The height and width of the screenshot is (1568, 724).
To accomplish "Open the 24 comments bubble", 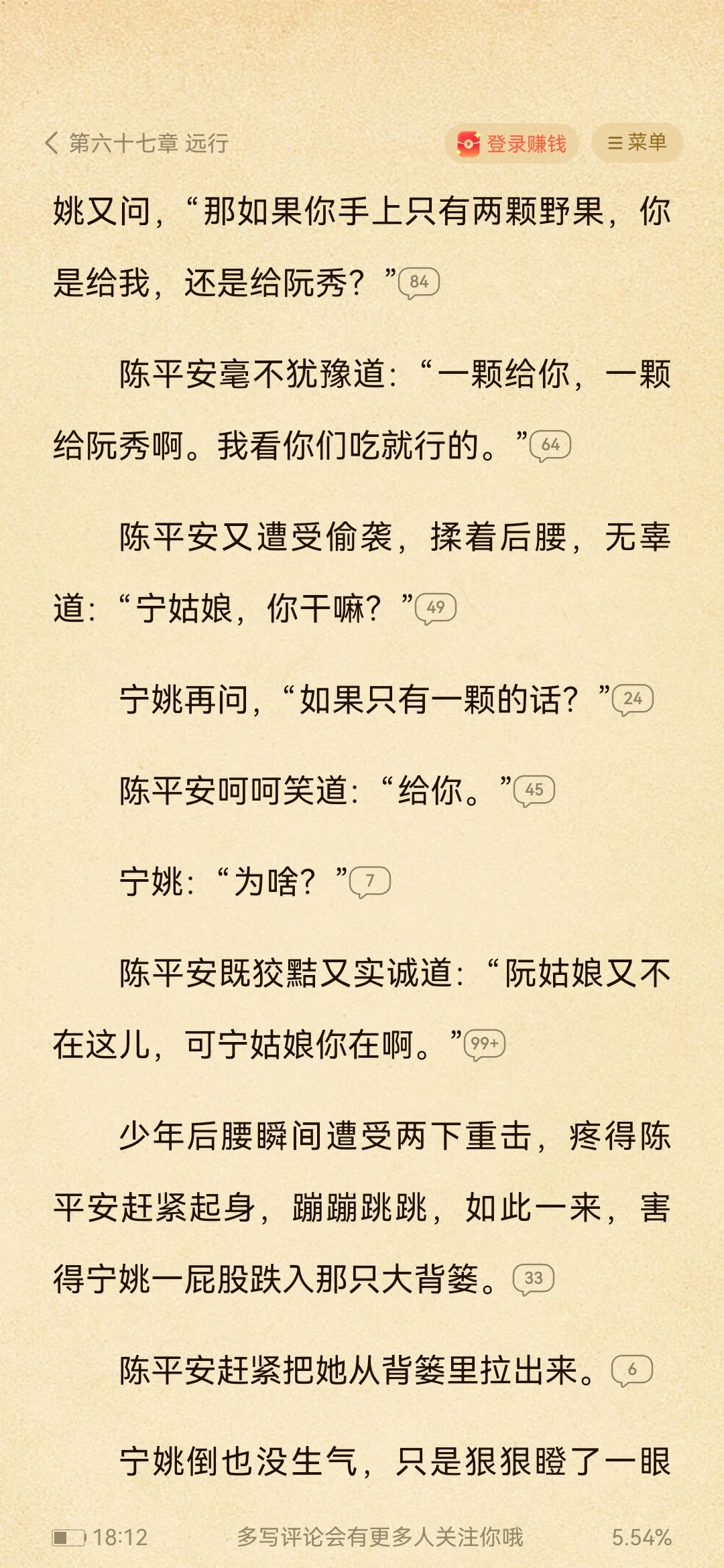I will 633,700.
